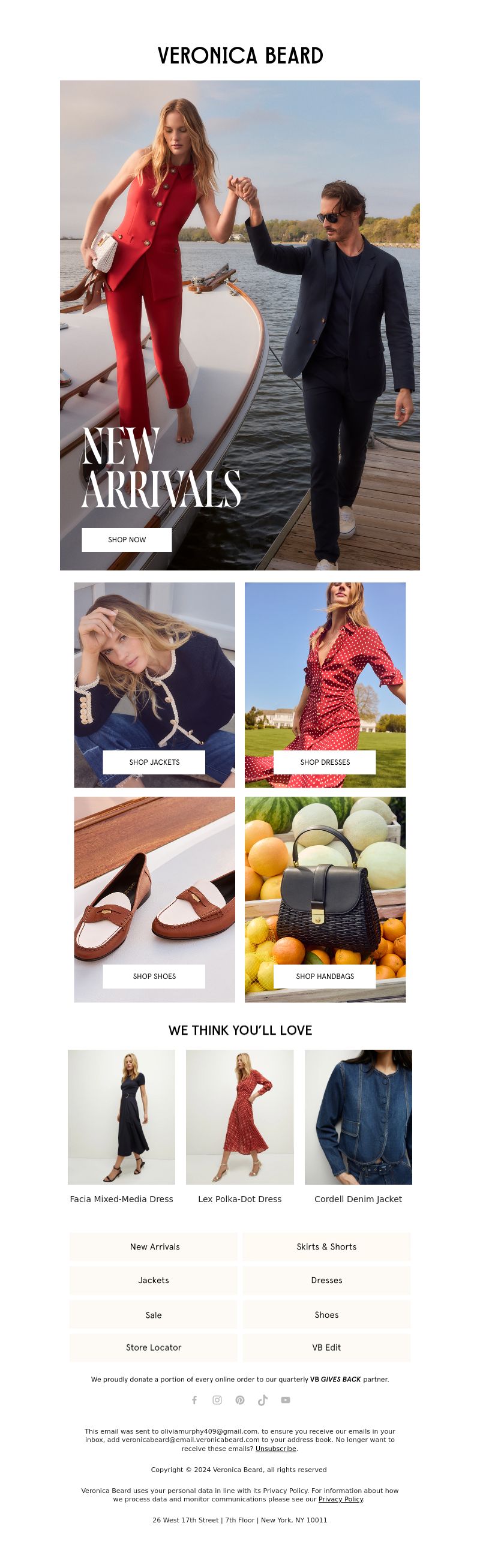Open the Sale category
Viewport: 480px width, 1568px height.
point(154,1314)
